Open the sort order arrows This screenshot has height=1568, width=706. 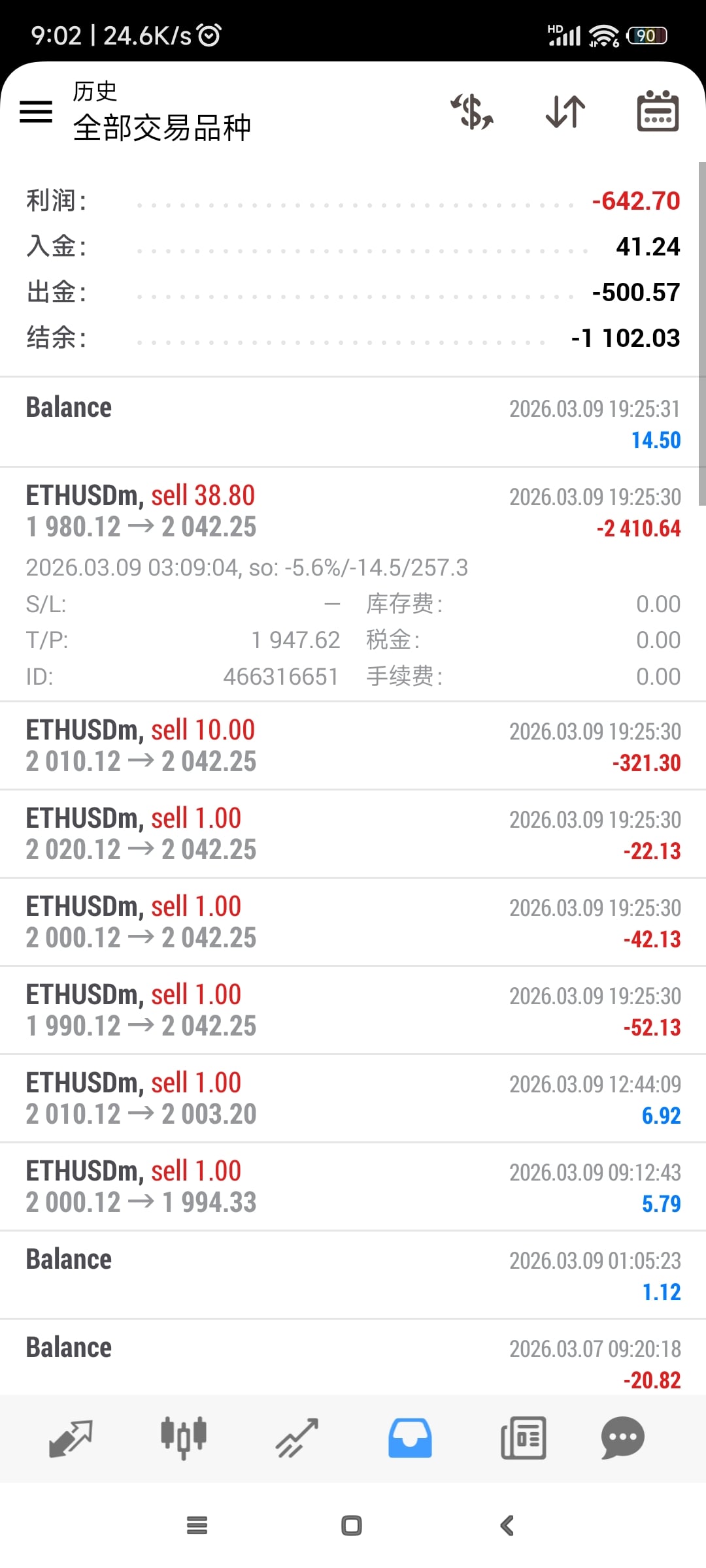click(565, 112)
